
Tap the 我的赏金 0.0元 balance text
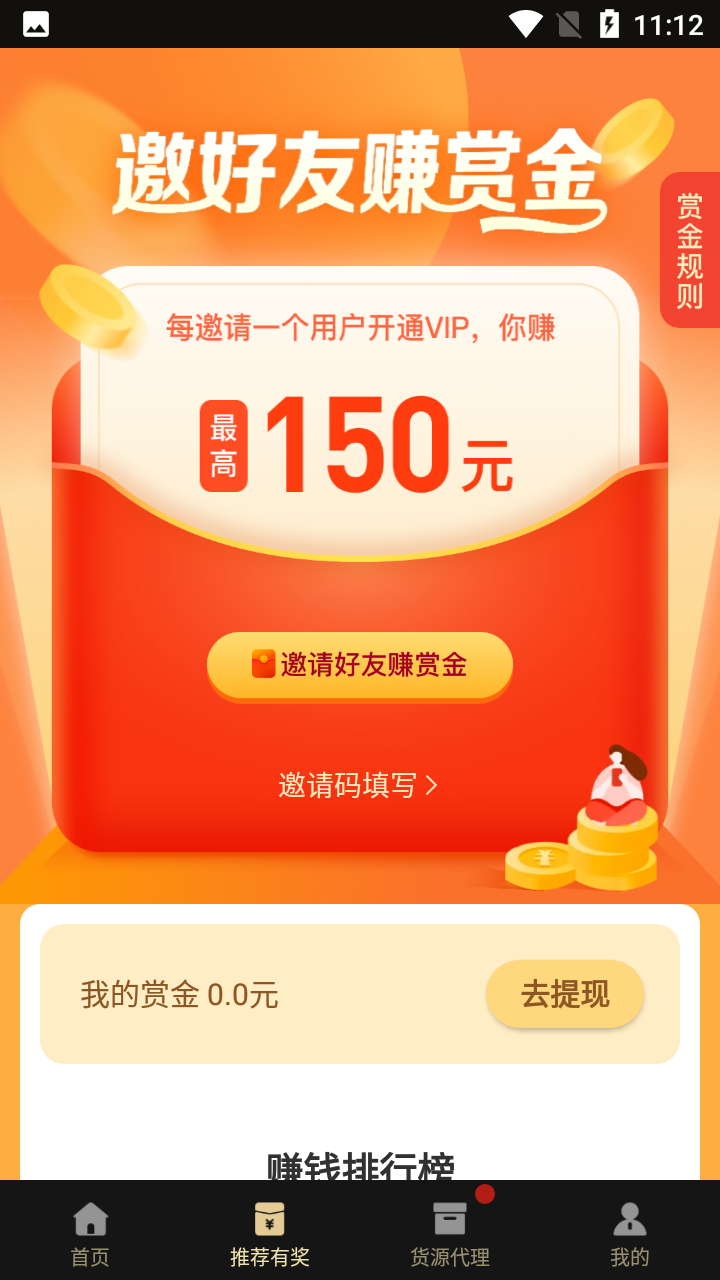pos(181,993)
